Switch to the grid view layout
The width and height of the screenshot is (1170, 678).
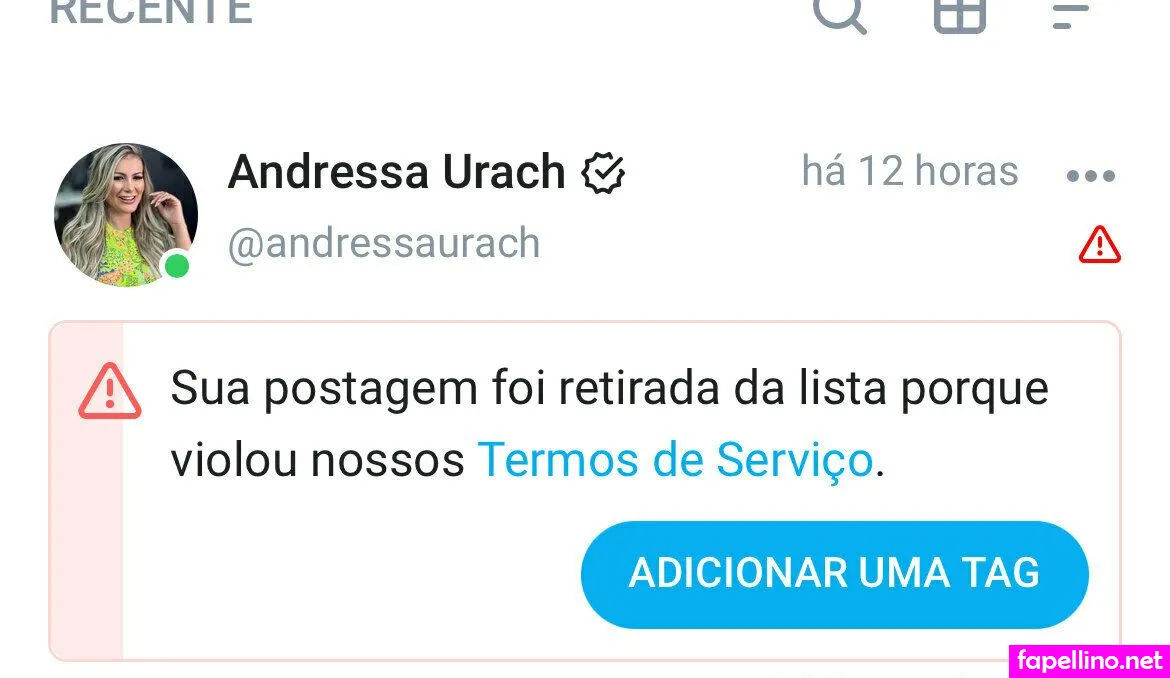click(959, 12)
